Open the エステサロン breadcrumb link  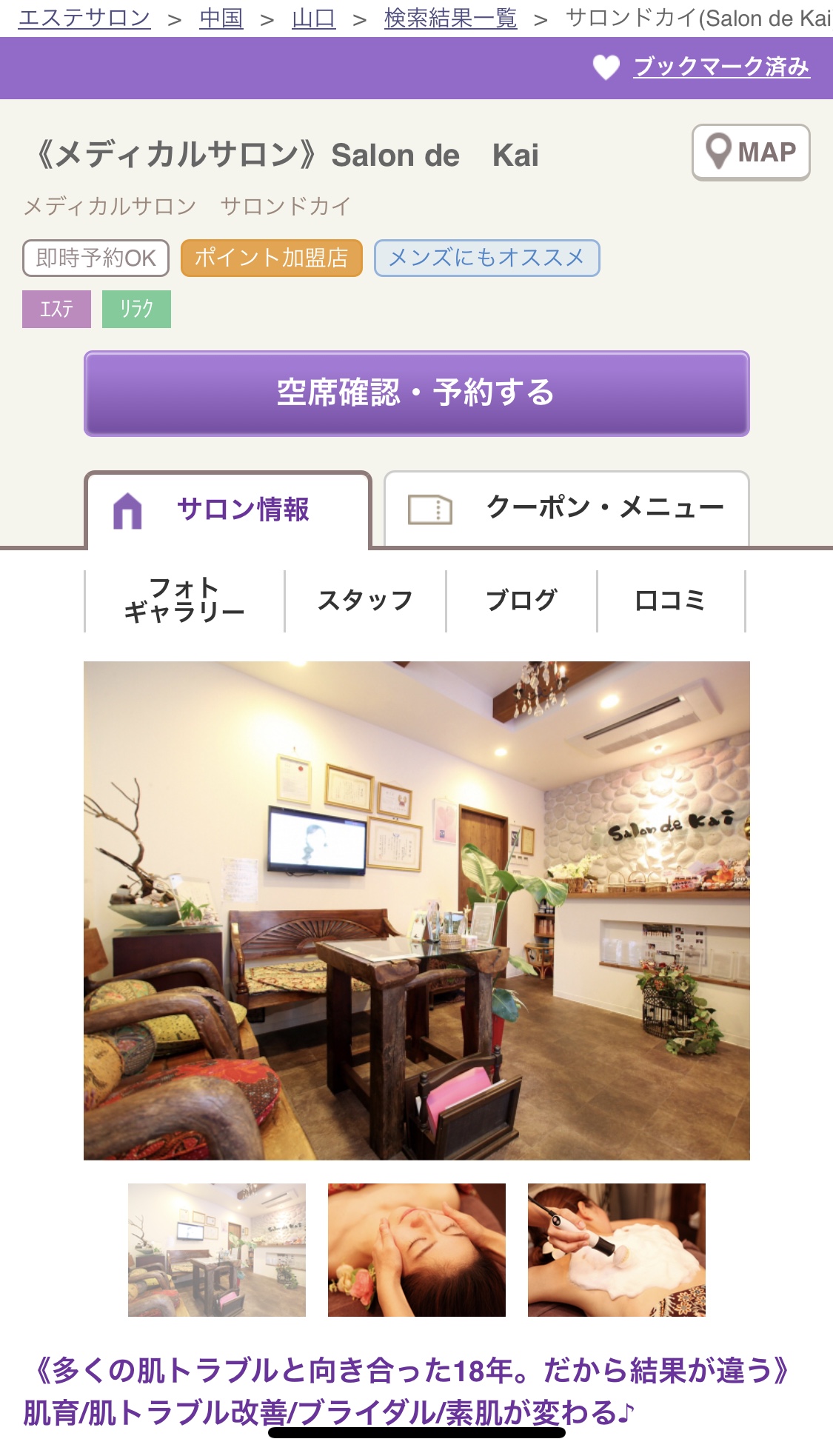click(84, 18)
